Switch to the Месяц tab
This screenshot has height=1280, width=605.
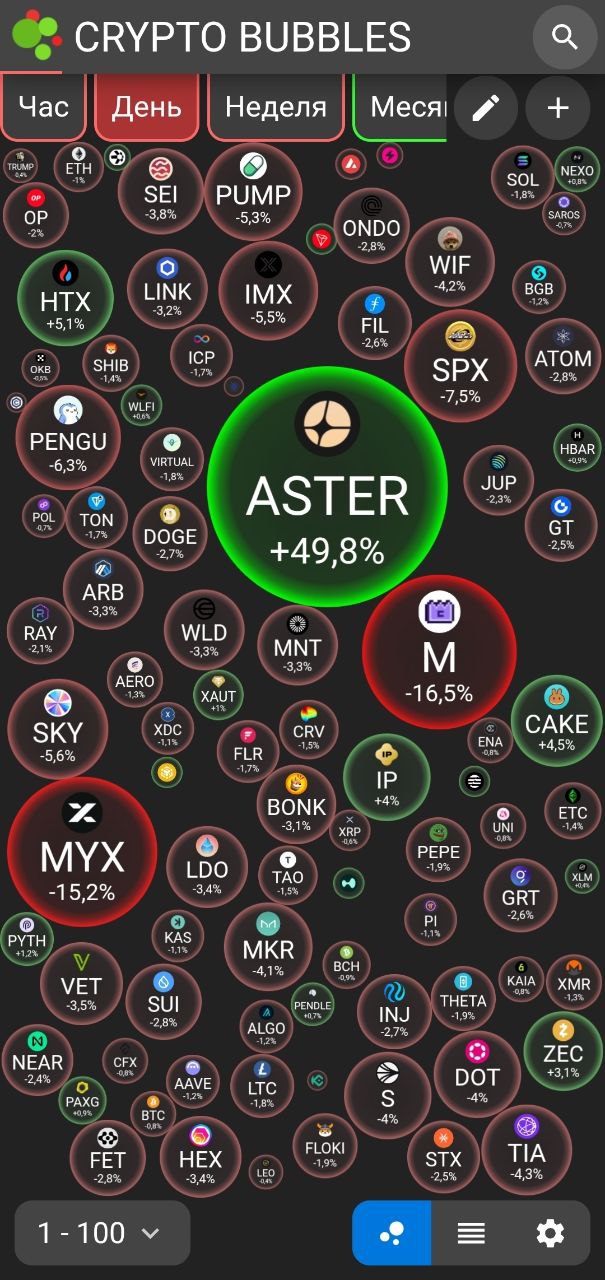(x=405, y=106)
